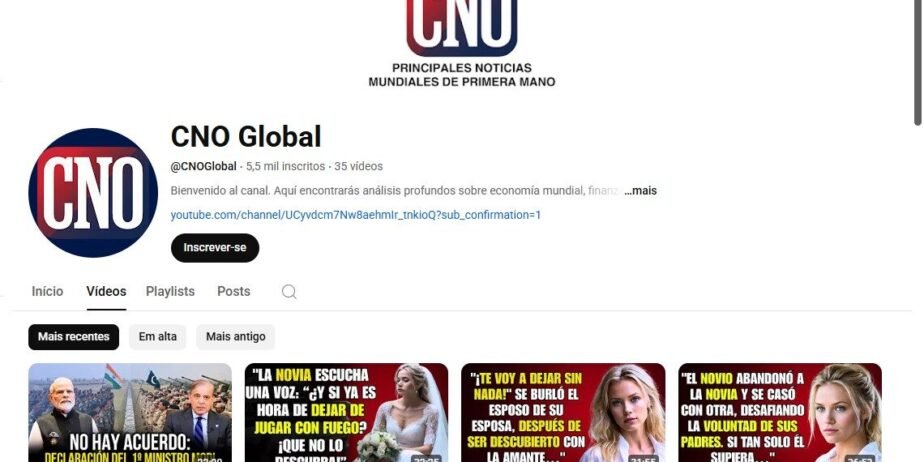Image resolution: width=924 pixels, height=462 pixels.
Task: Search within the channel using magnifier icon
Action: tap(289, 292)
